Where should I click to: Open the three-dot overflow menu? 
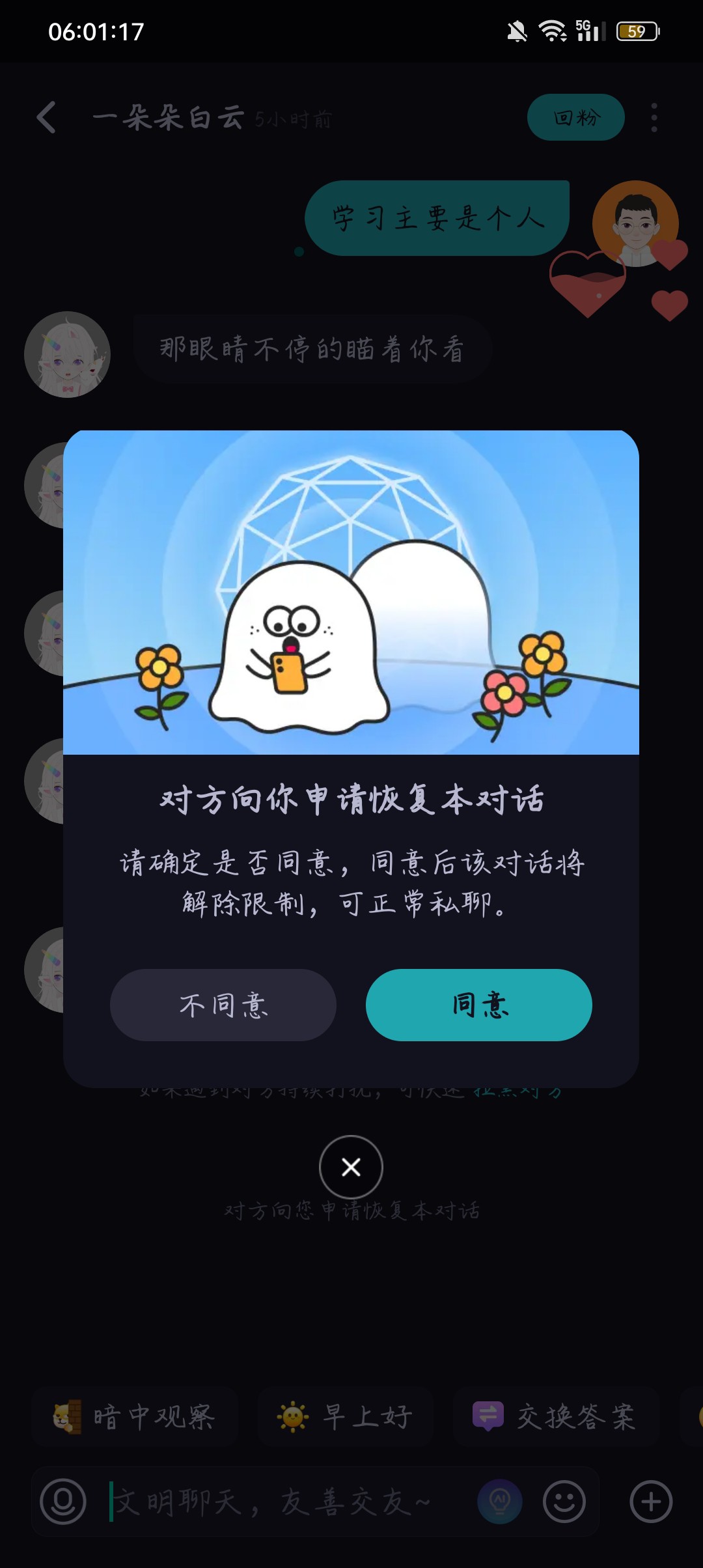click(654, 118)
